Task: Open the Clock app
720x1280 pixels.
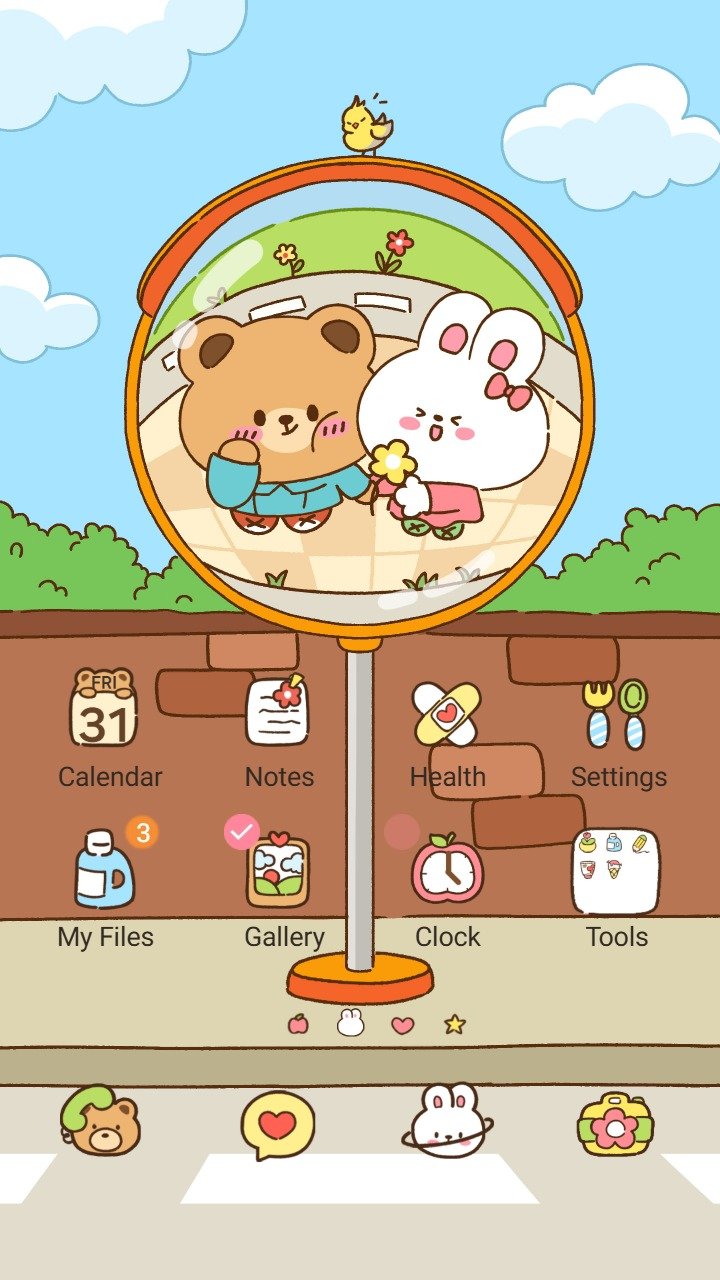Action: click(x=447, y=872)
